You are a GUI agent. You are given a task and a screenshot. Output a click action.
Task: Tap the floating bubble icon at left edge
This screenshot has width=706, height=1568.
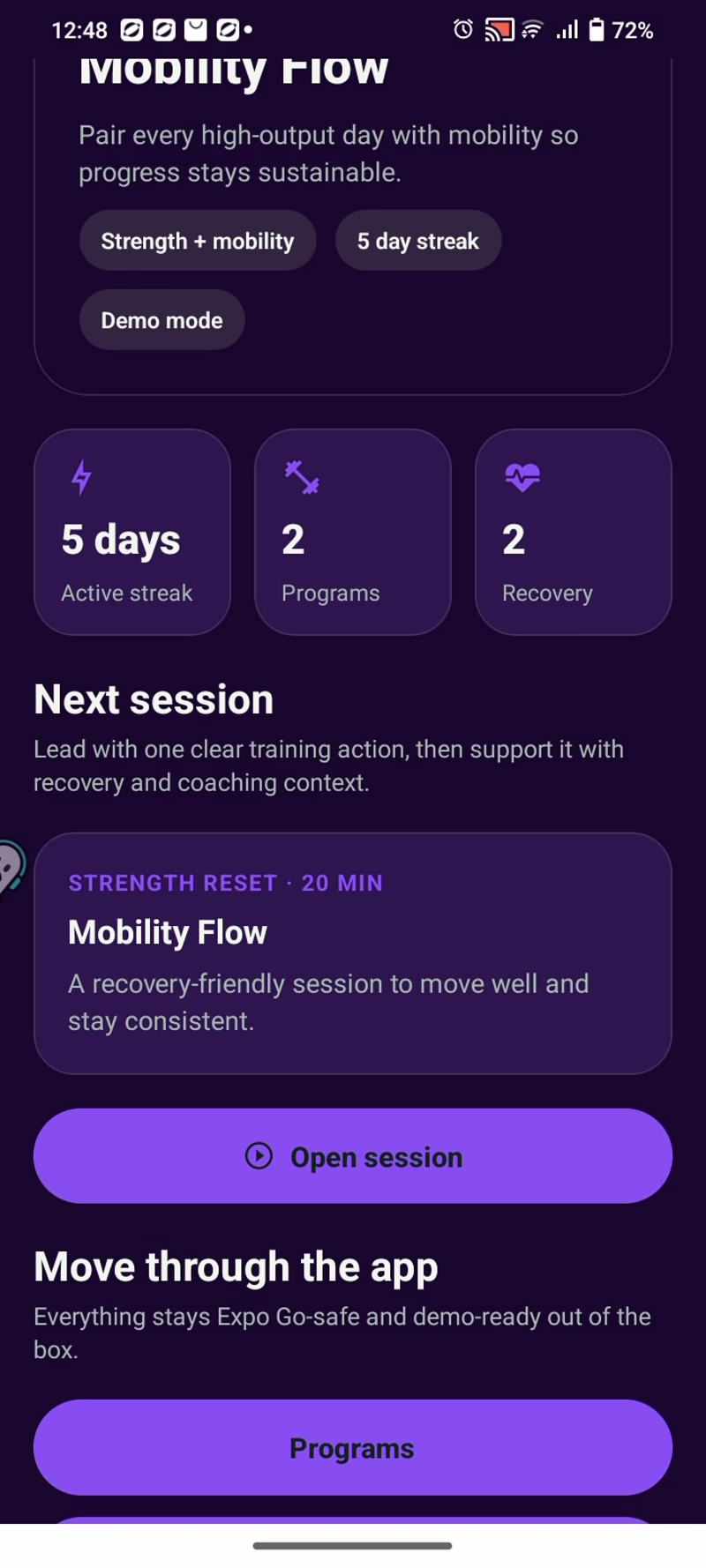point(11,867)
